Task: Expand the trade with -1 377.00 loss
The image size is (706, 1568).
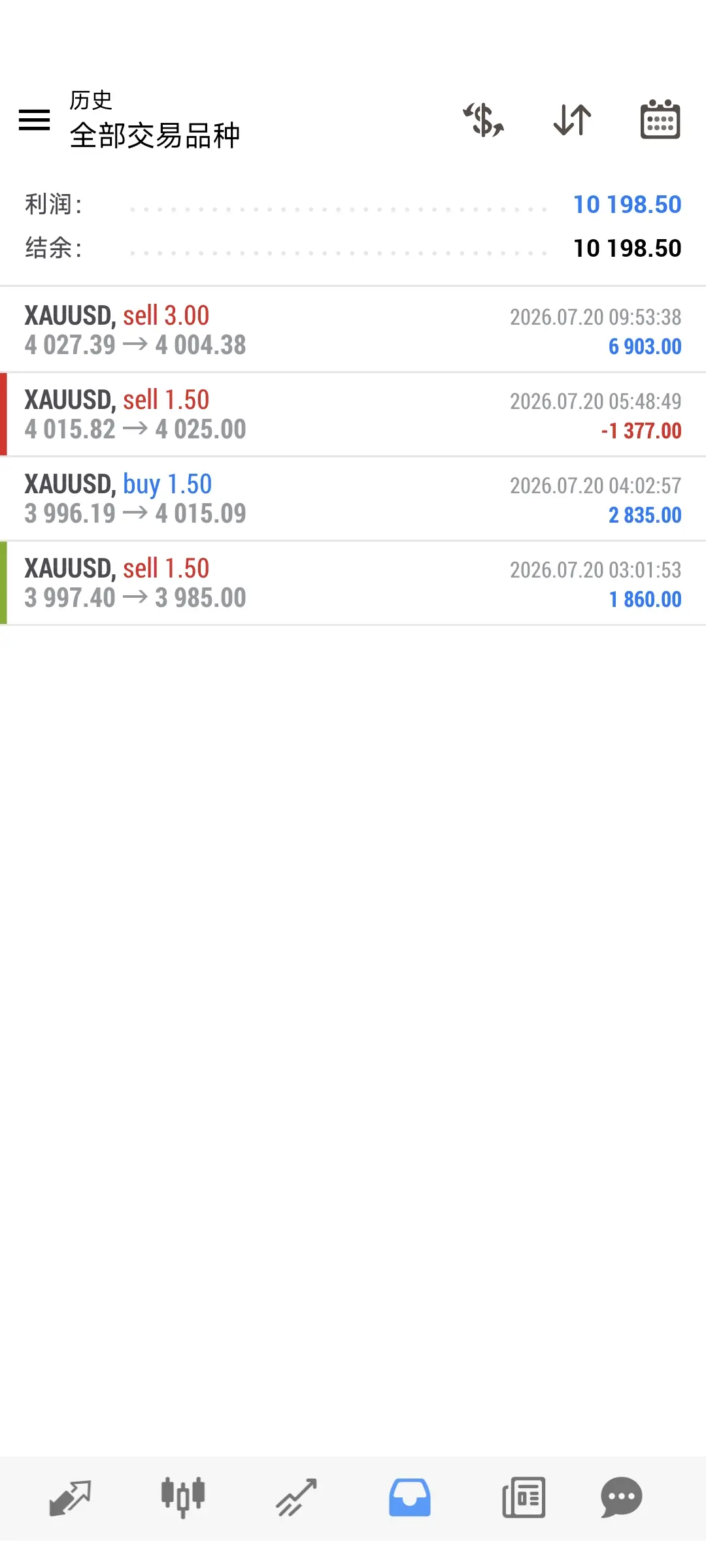Action: (353, 414)
